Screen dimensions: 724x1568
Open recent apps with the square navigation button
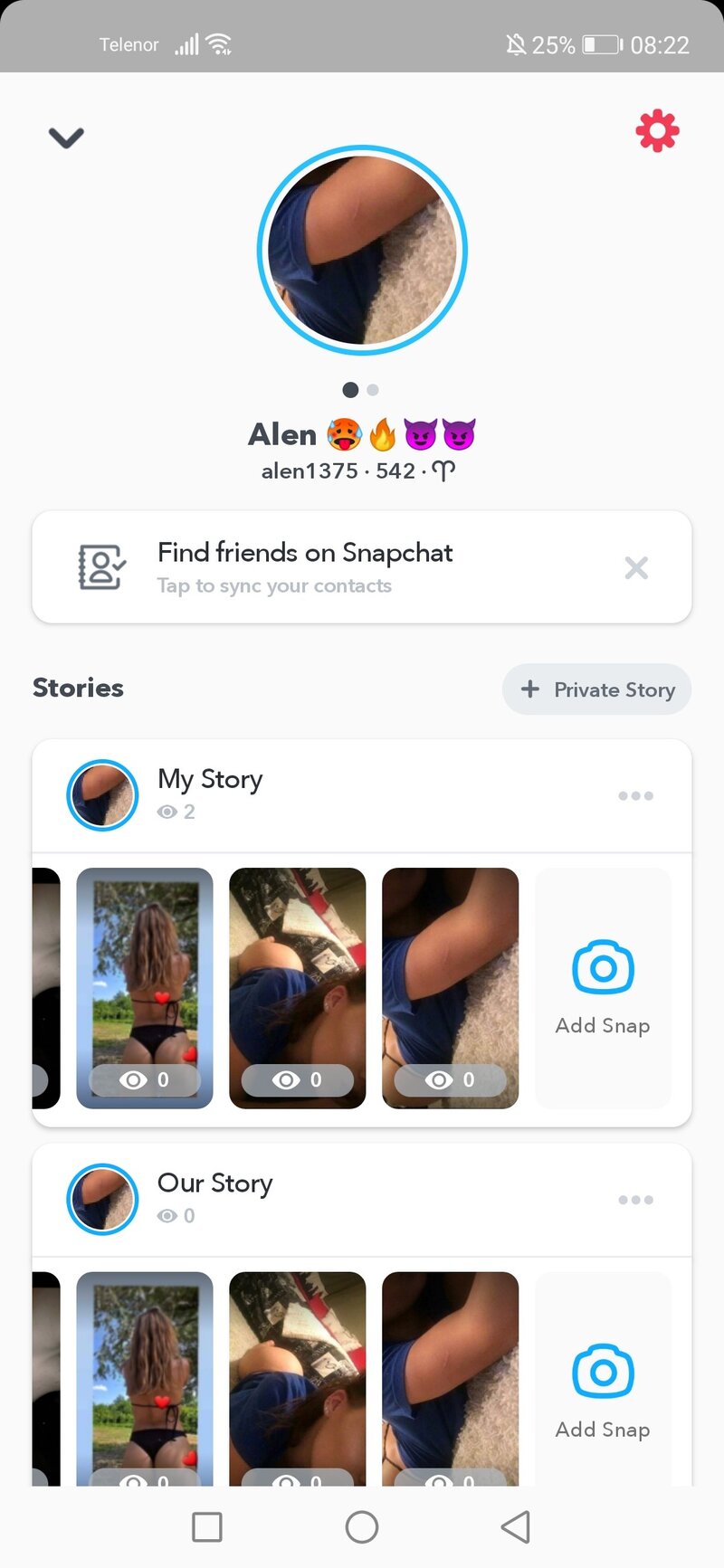pyautogui.click(x=206, y=1527)
